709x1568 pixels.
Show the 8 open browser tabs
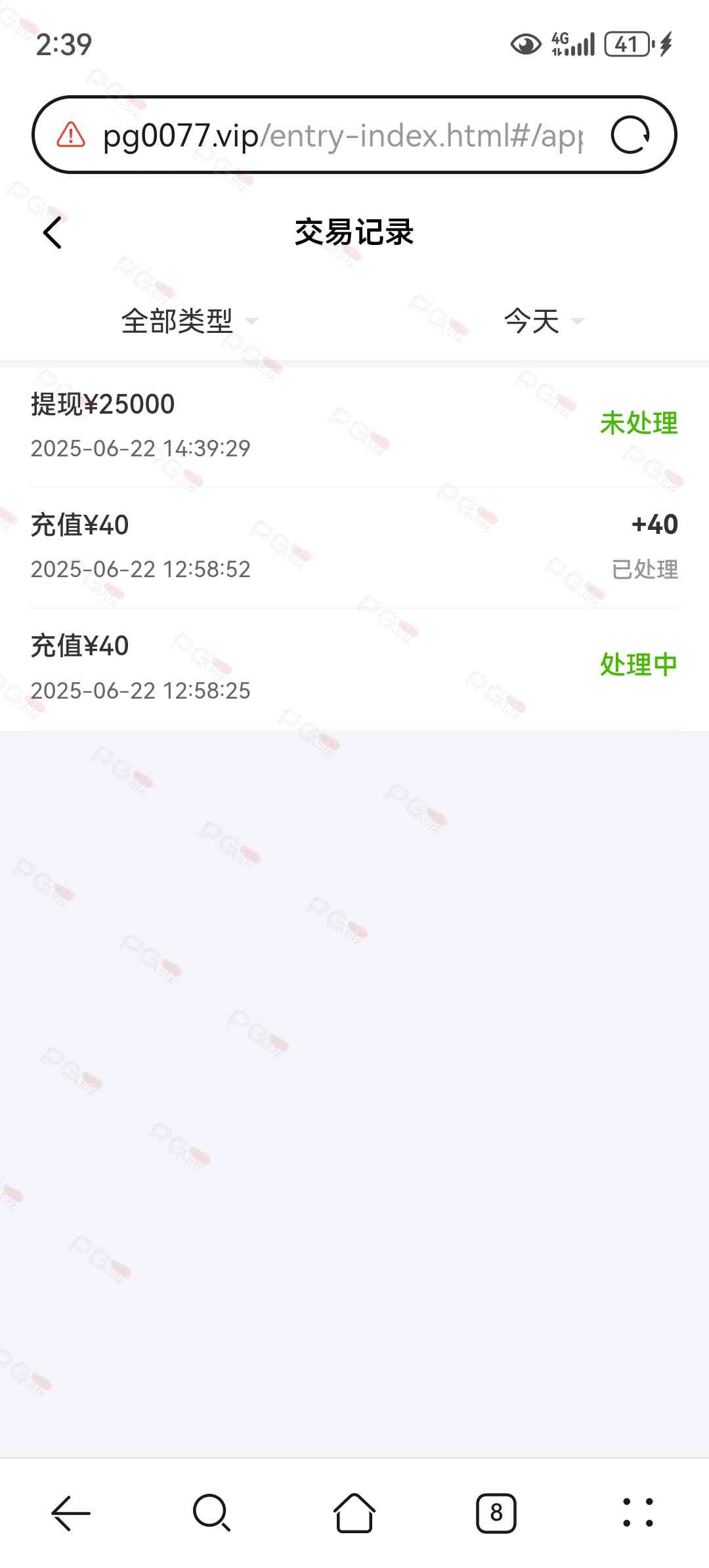[x=496, y=1513]
